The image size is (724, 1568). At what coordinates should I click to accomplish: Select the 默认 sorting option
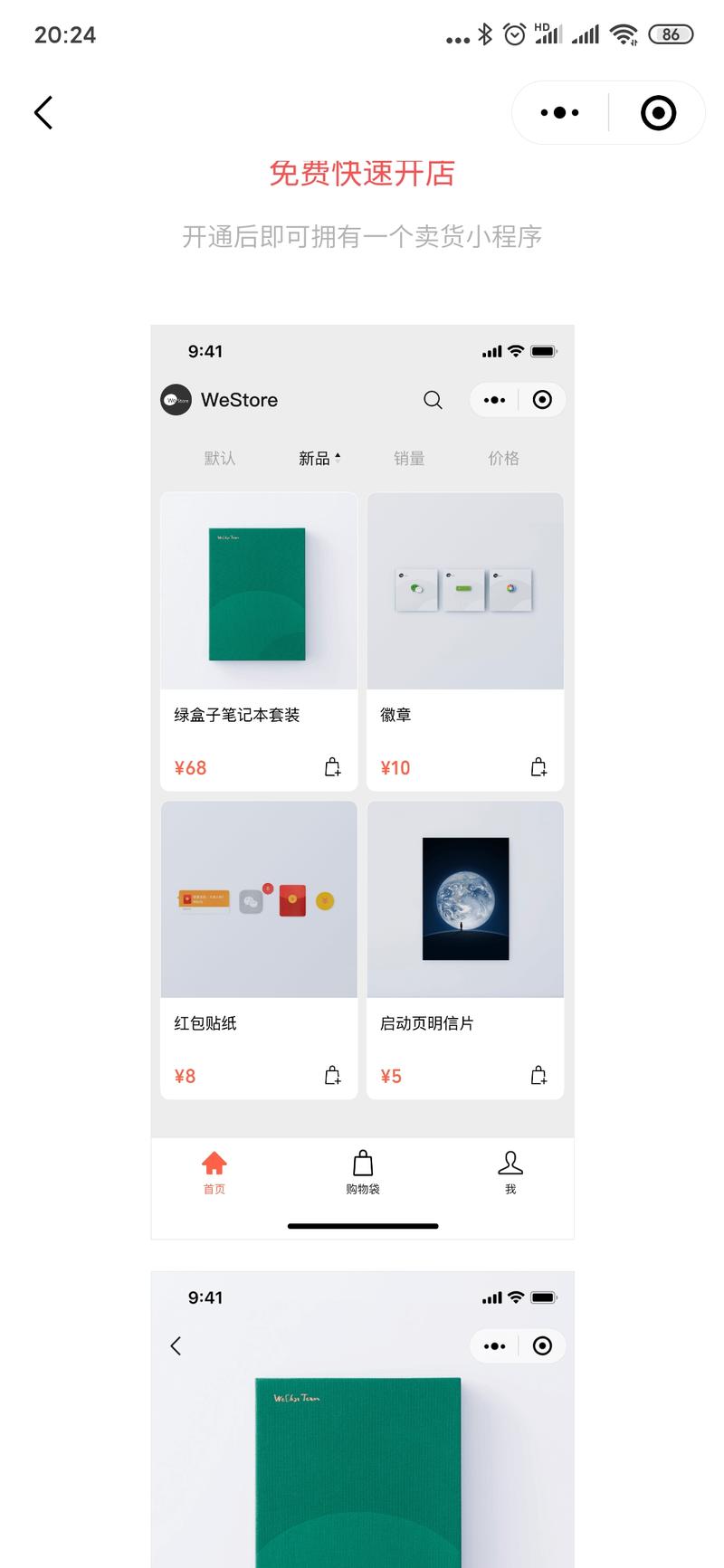point(219,458)
